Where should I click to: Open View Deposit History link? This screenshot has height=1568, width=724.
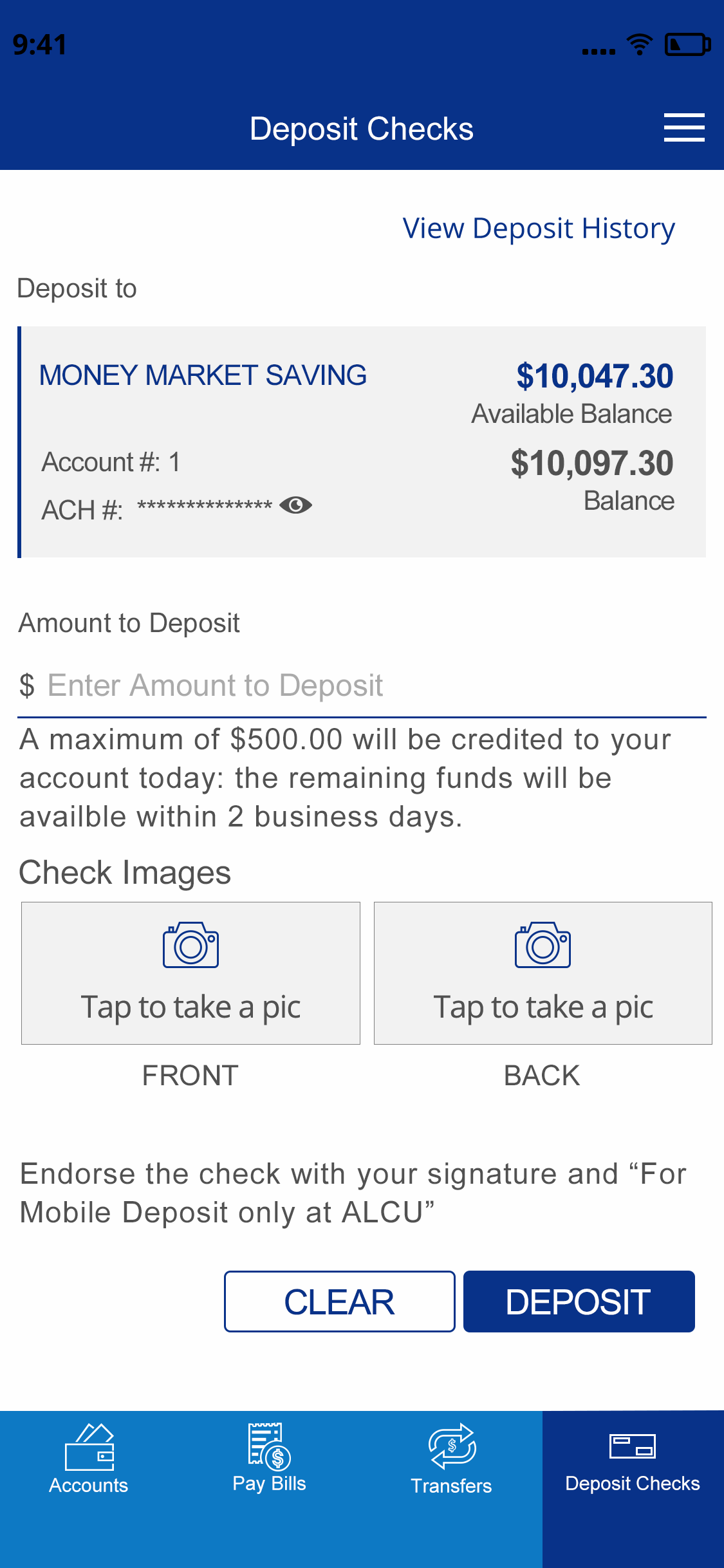click(x=539, y=229)
